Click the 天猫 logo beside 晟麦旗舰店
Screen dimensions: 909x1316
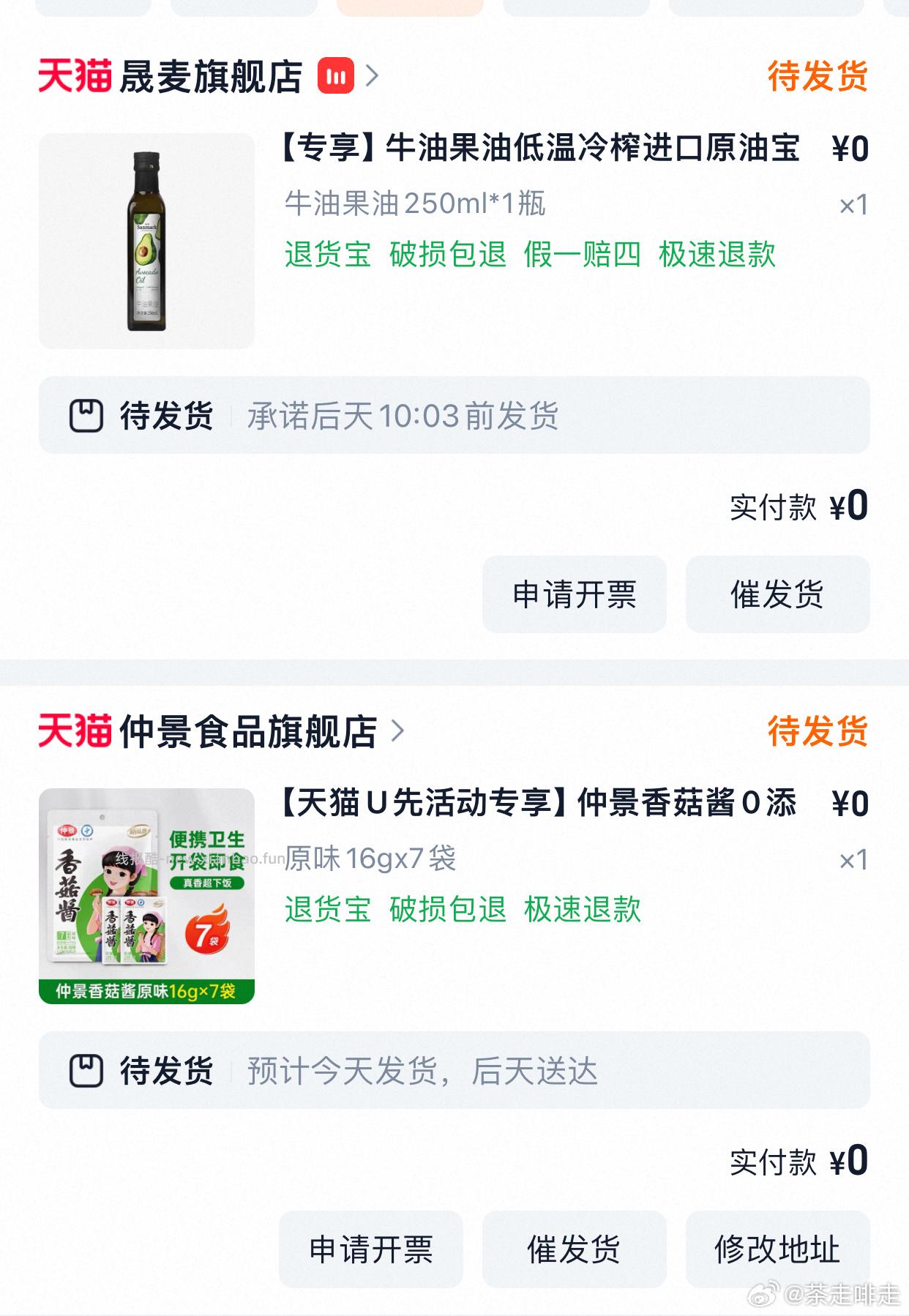tap(76, 78)
